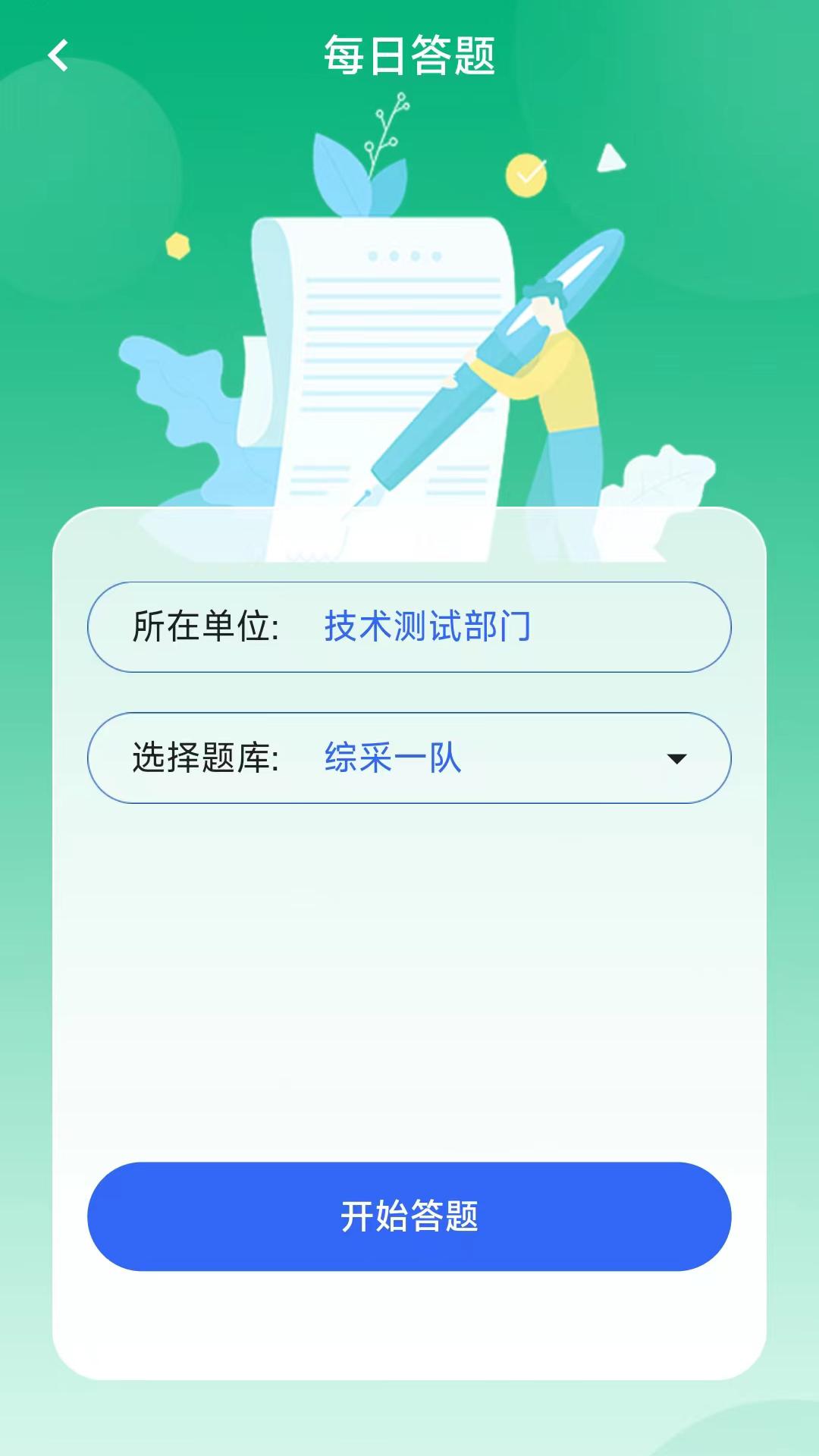Tap the 开始答题 button
This screenshot has height=1456, width=819.
pyautogui.click(x=409, y=1216)
